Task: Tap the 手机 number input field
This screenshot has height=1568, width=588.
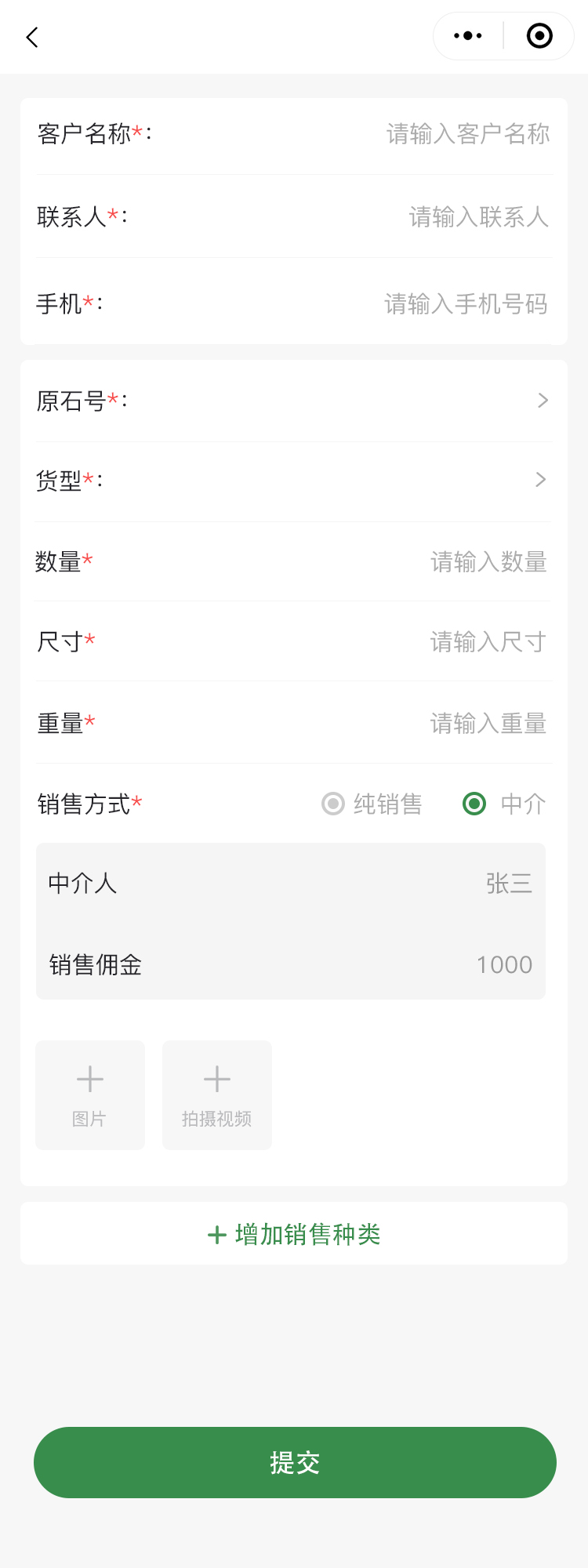Action: [466, 303]
